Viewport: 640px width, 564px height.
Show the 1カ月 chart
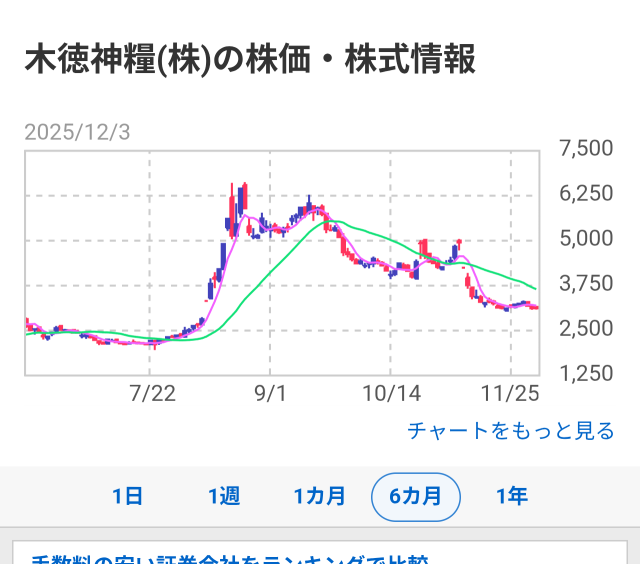319,496
